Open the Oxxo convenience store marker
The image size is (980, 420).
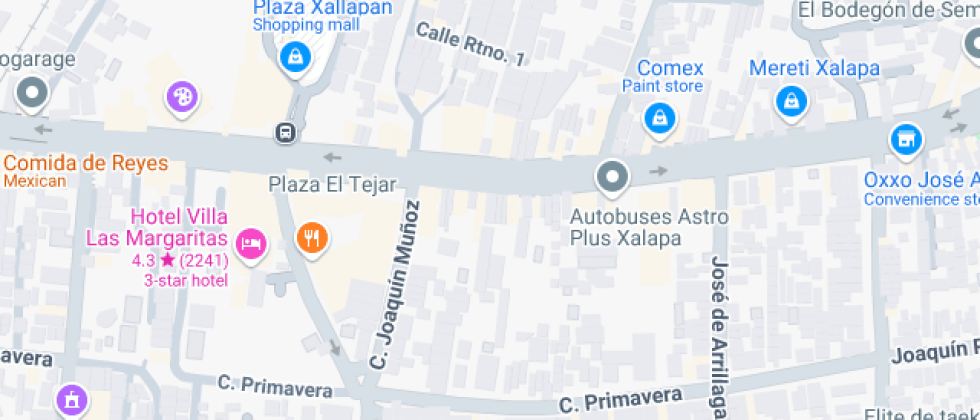(x=906, y=139)
